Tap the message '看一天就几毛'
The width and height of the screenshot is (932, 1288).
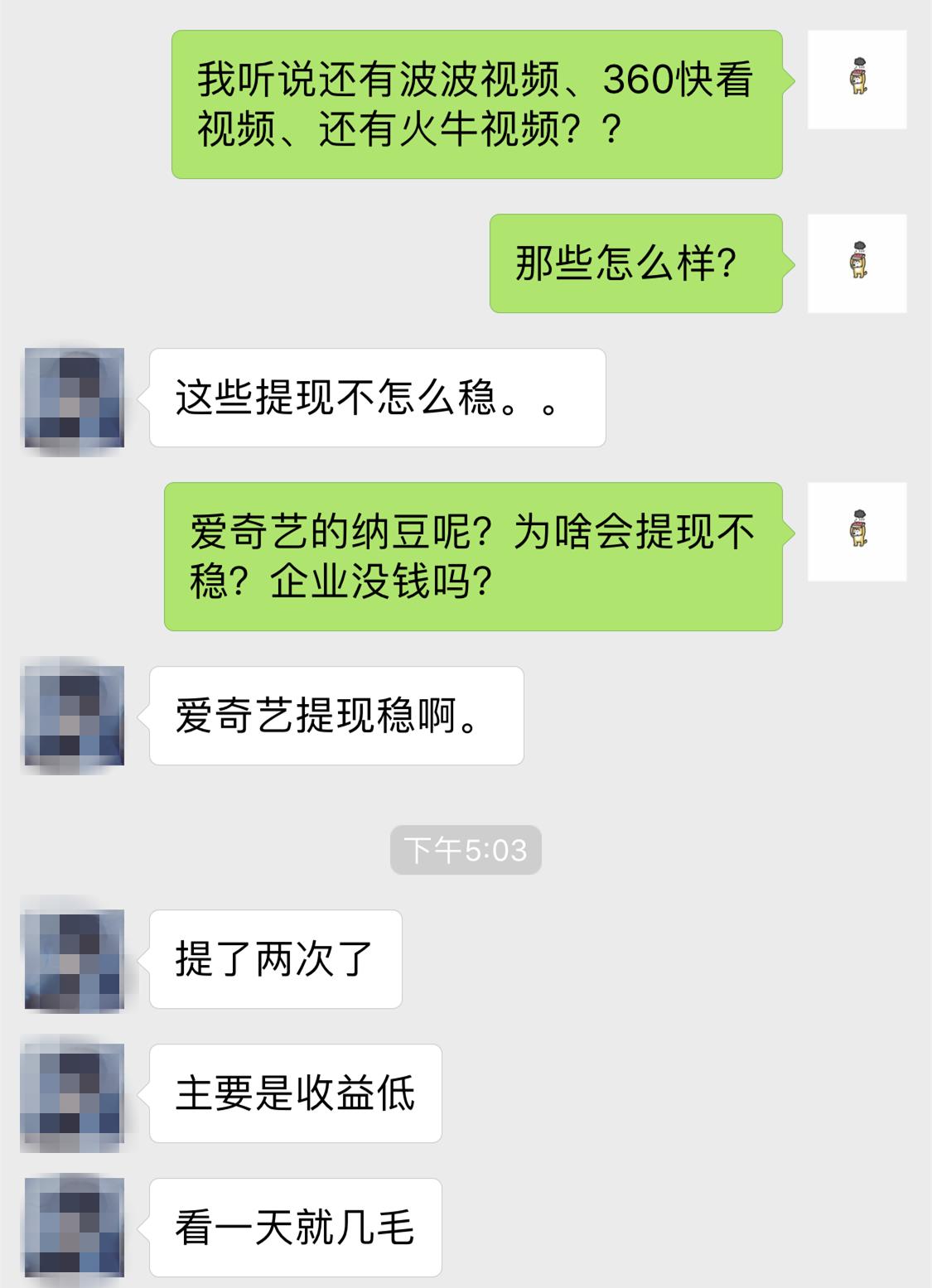pyautogui.click(x=294, y=1230)
